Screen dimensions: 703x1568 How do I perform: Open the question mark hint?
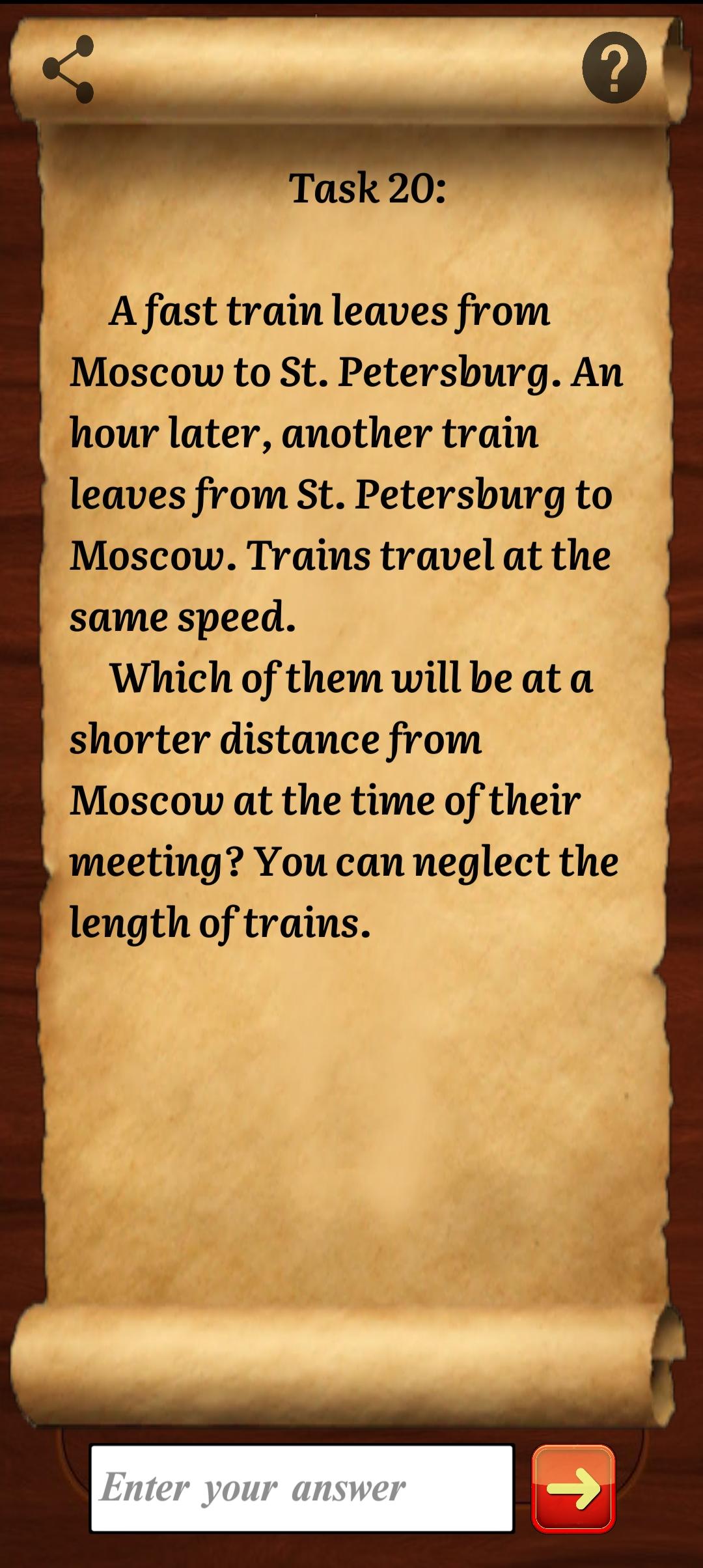pyautogui.click(x=614, y=68)
